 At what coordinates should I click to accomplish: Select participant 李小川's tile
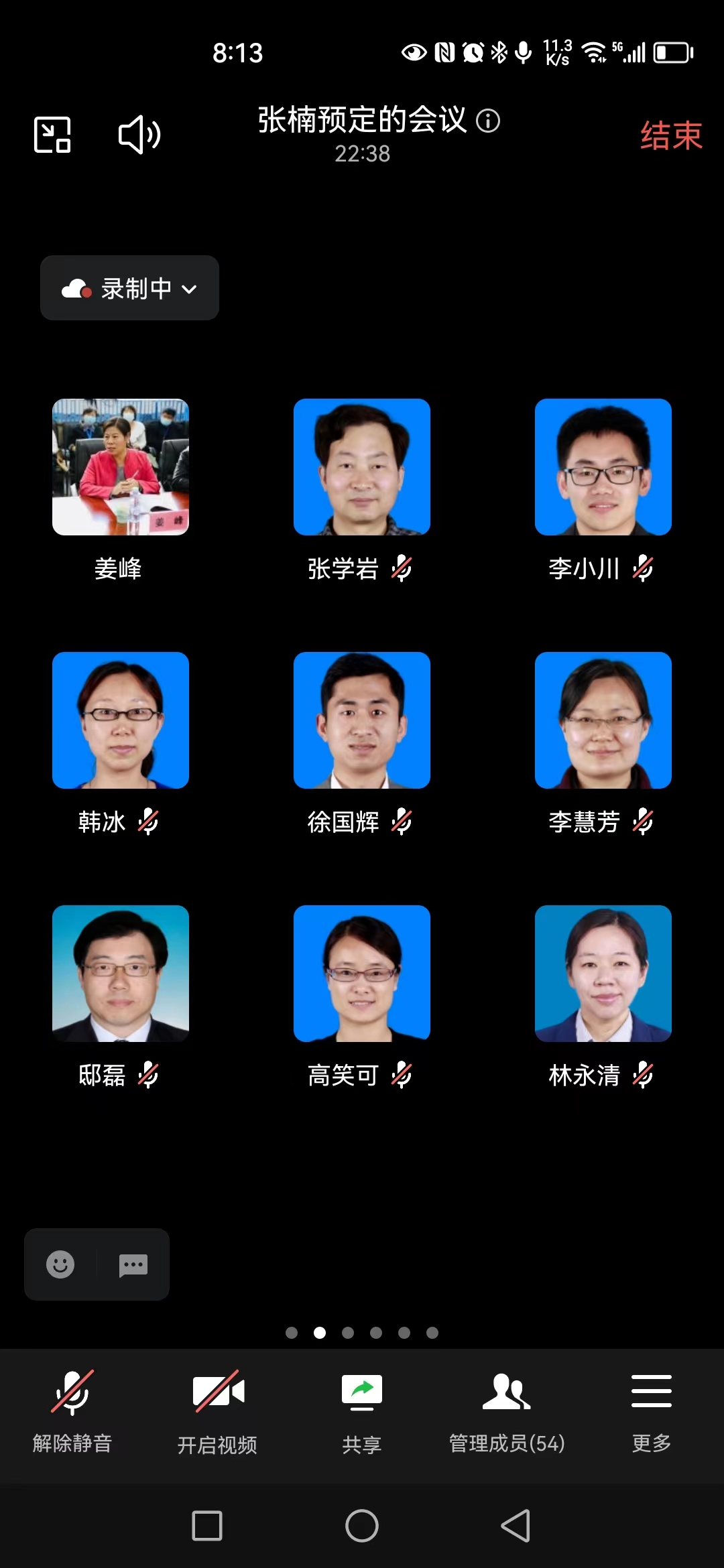click(603, 467)
